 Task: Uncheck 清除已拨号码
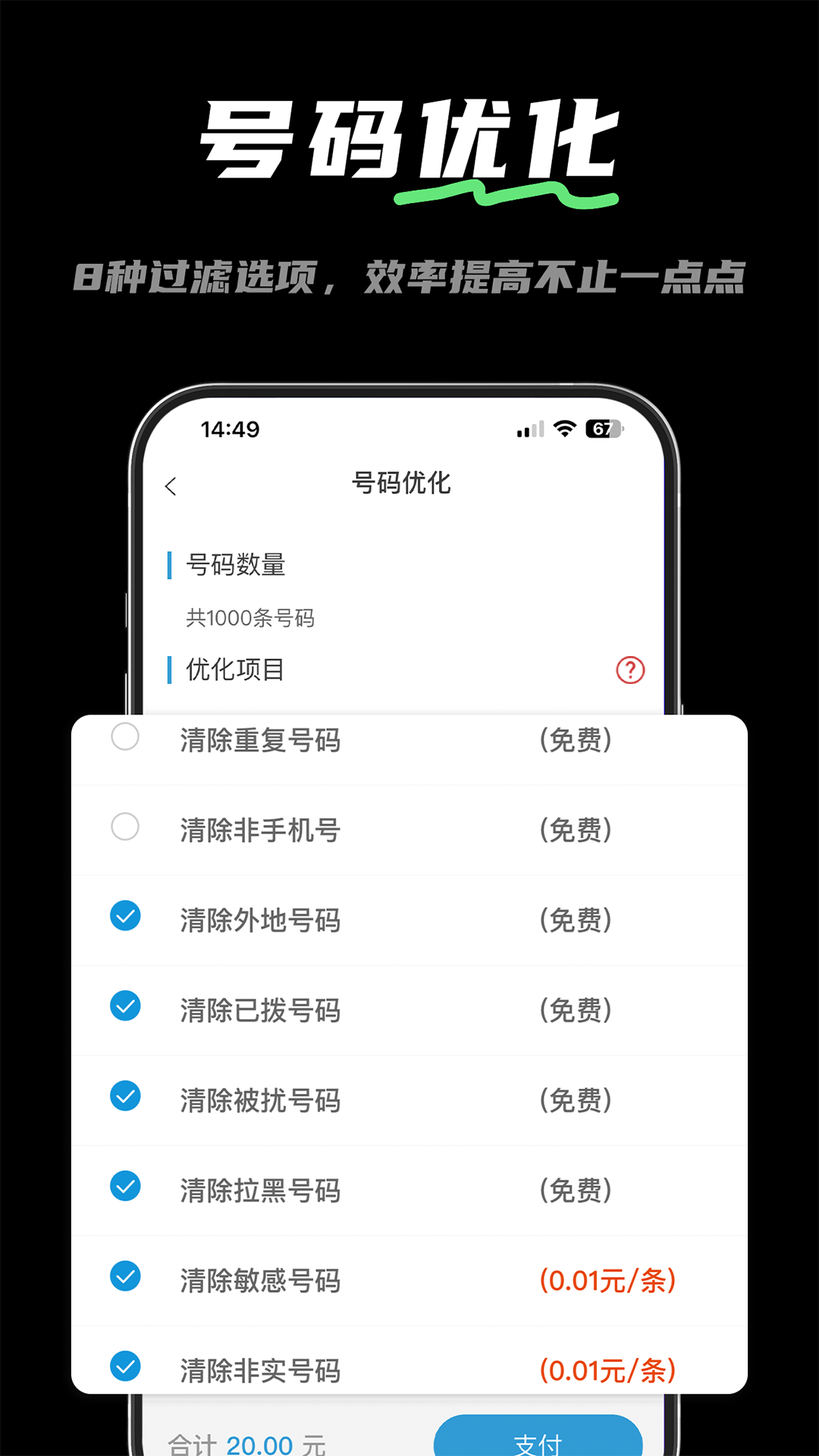tap(125, 1006)
